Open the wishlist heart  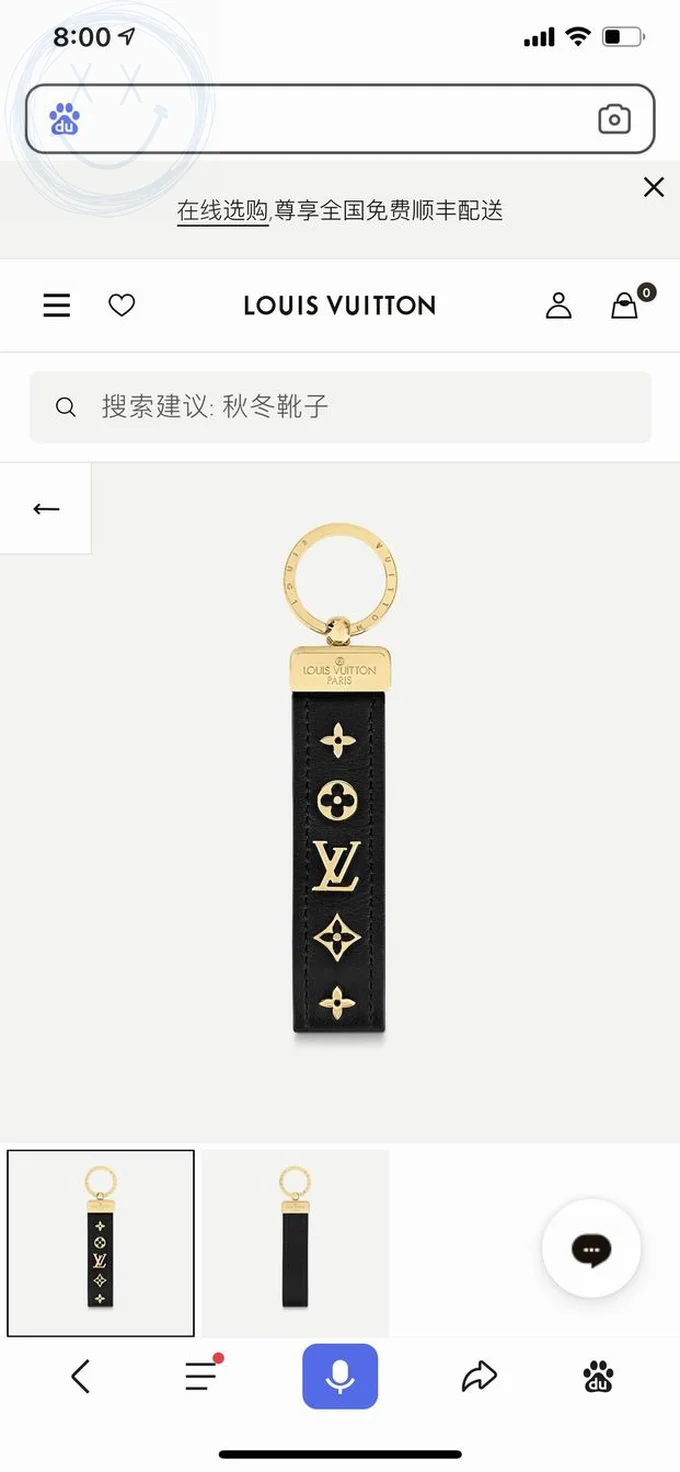(x=122, y=305)
